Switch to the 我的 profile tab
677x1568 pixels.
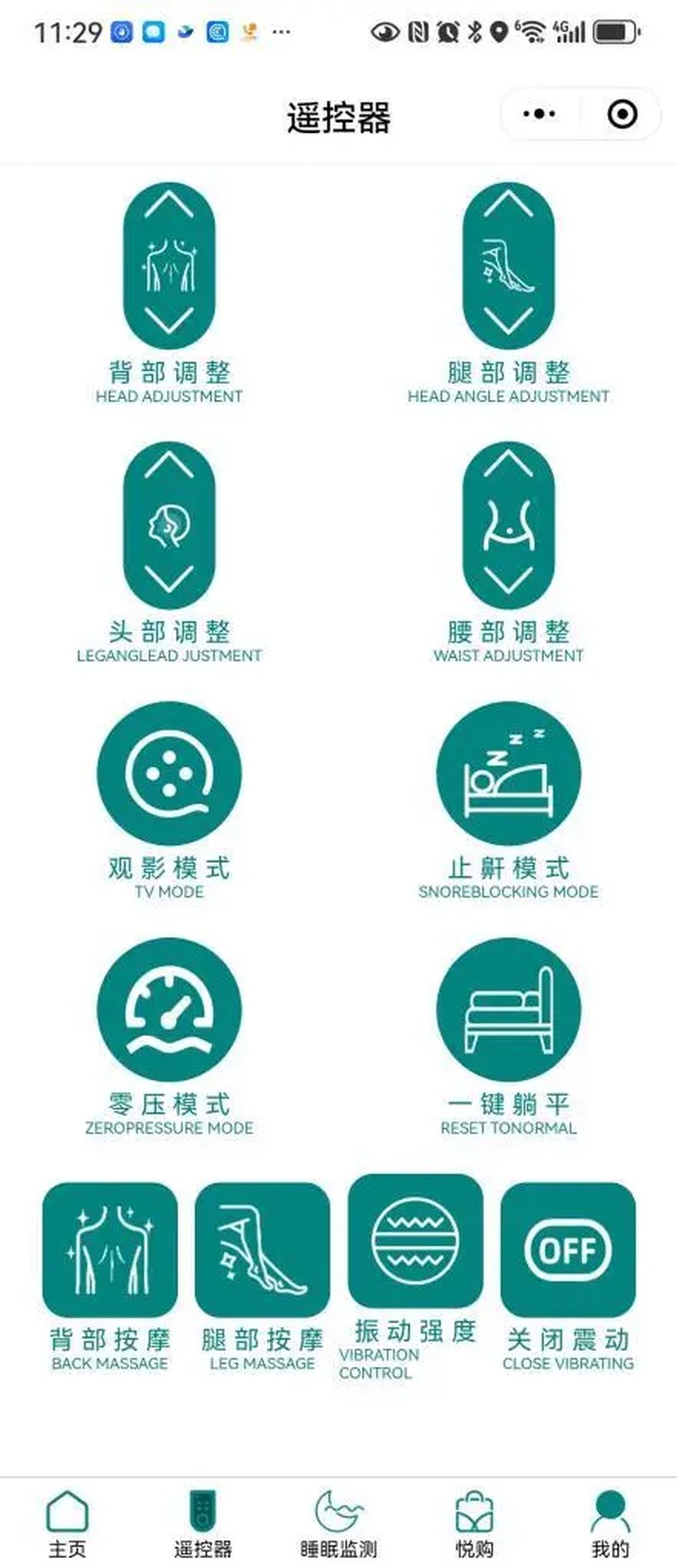point(610,1522)
